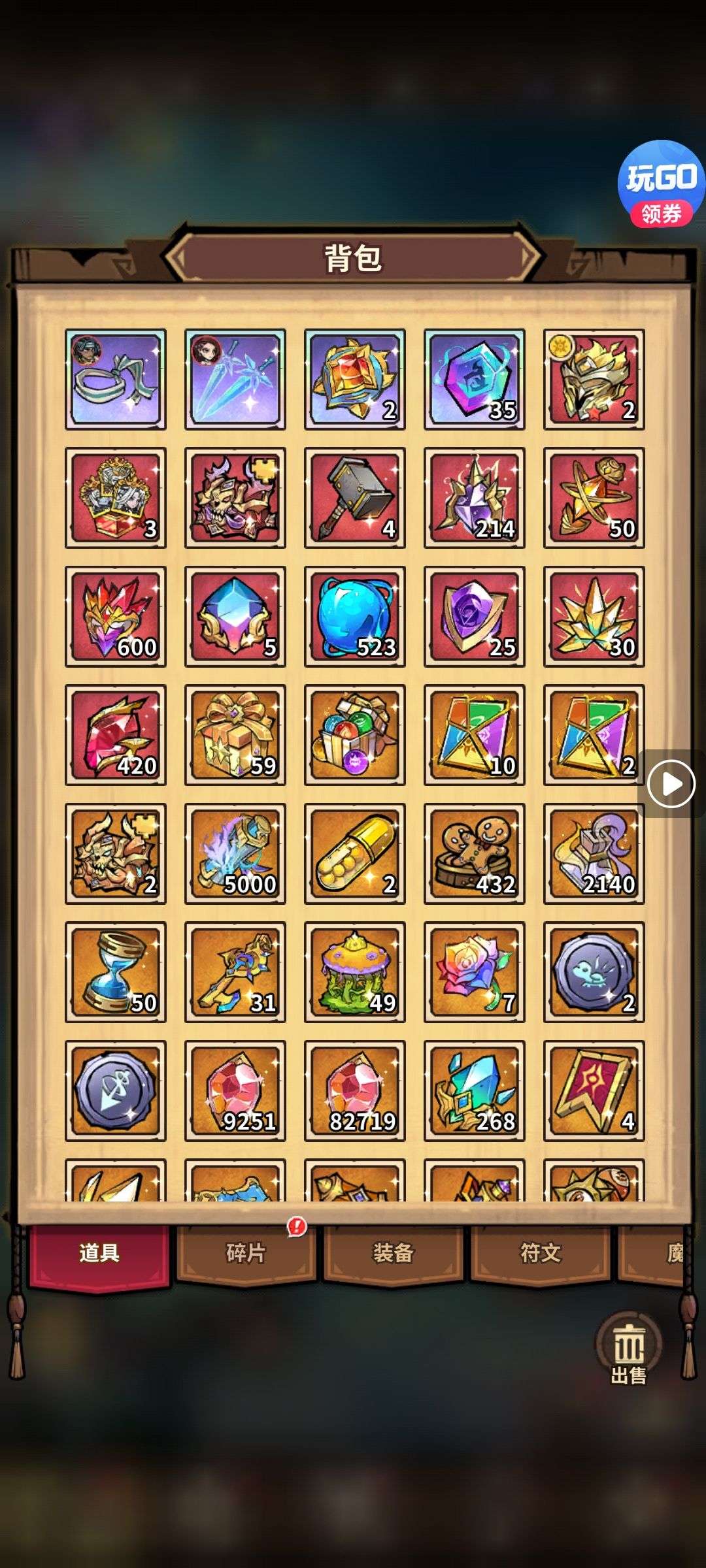Open the gingerbread men item with 432

point(475,854)
